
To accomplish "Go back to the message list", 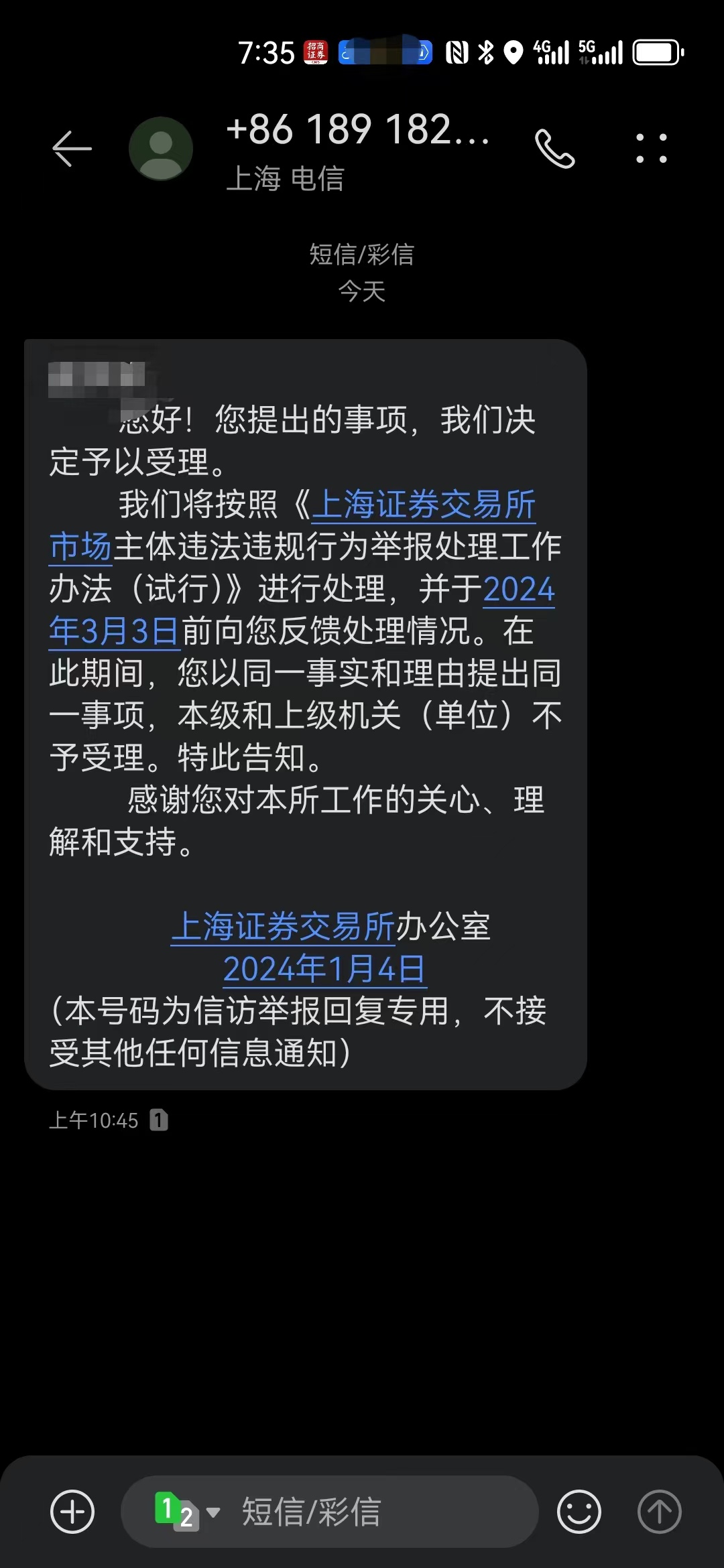I will (72, 148).
